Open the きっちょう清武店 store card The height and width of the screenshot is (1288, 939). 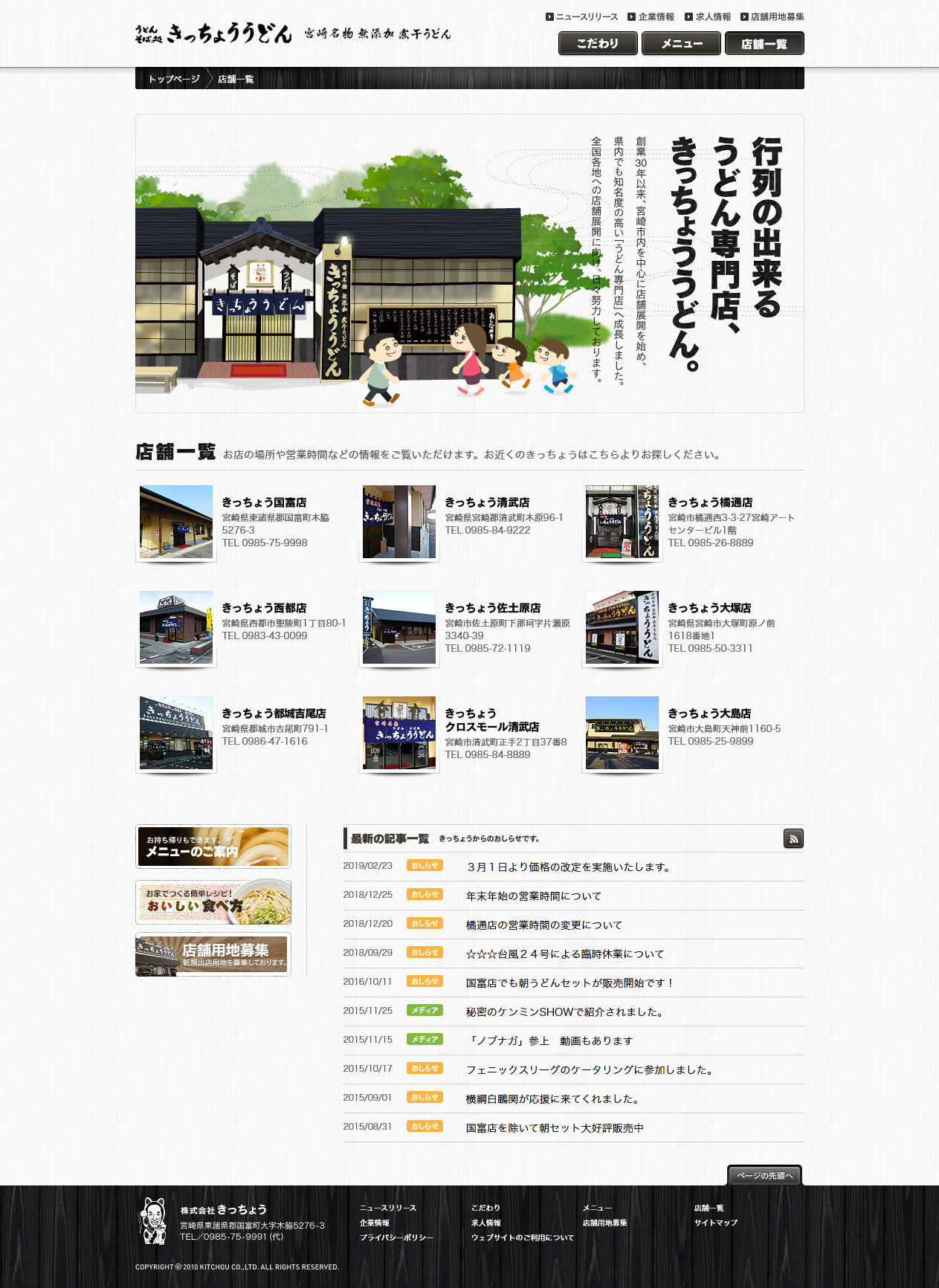(487, 502)
